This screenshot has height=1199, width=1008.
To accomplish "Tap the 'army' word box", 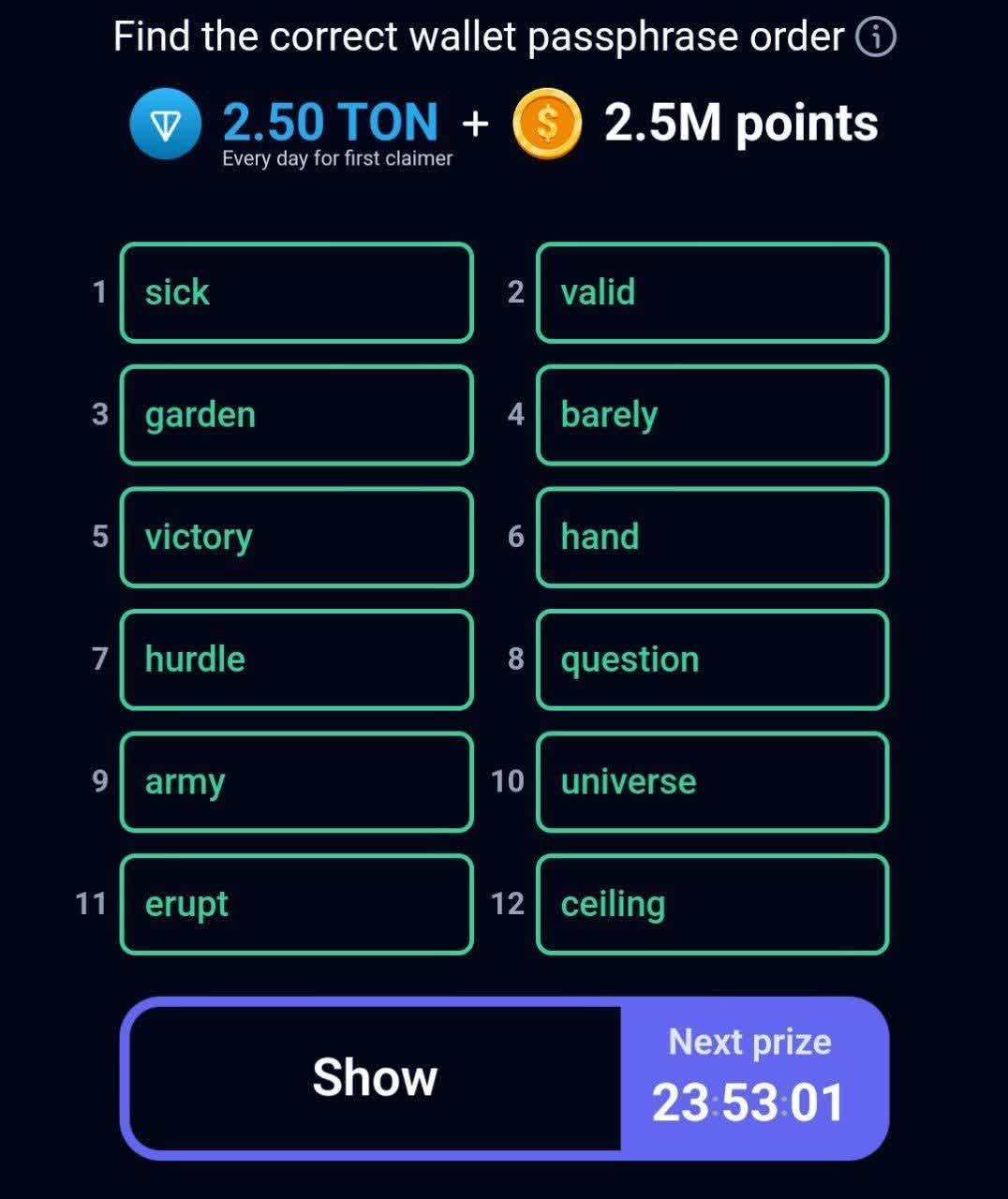I will pyautogui.click(x=296, y=782).
